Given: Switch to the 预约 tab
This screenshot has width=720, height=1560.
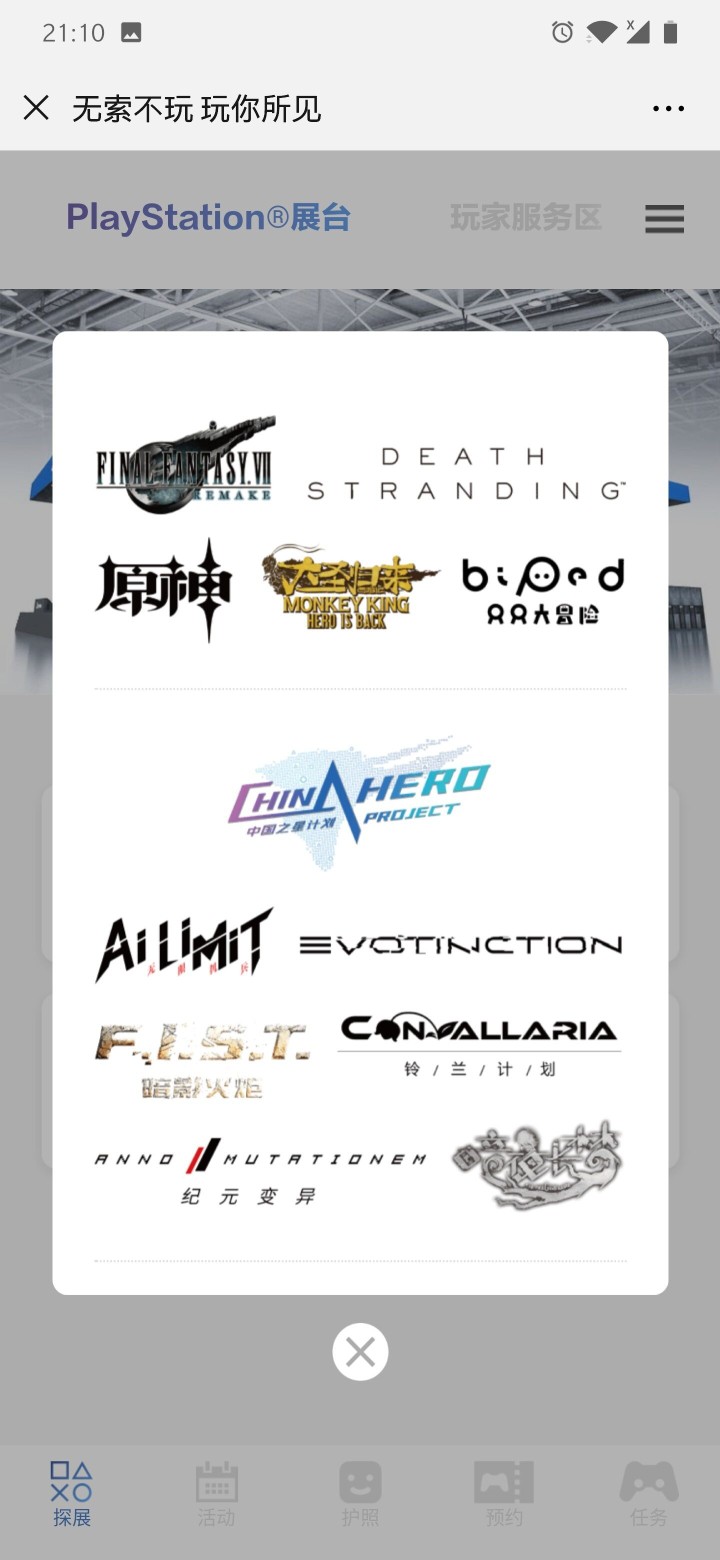Looking at the screenshot, I should (504, 1493).
